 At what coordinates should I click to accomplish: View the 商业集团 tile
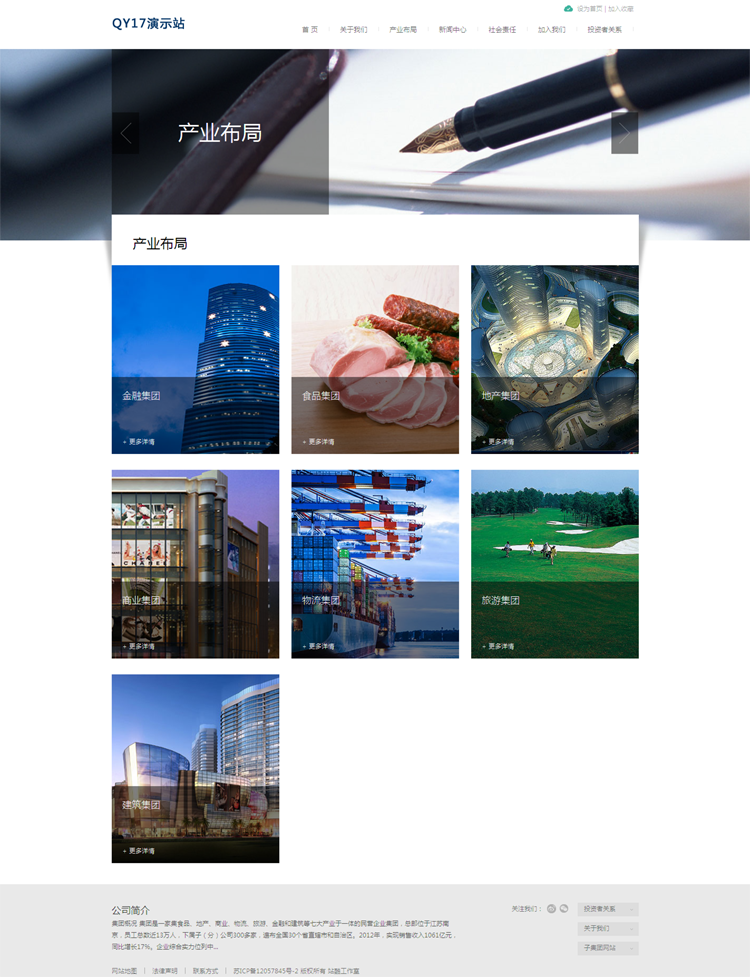pos(195,564)
